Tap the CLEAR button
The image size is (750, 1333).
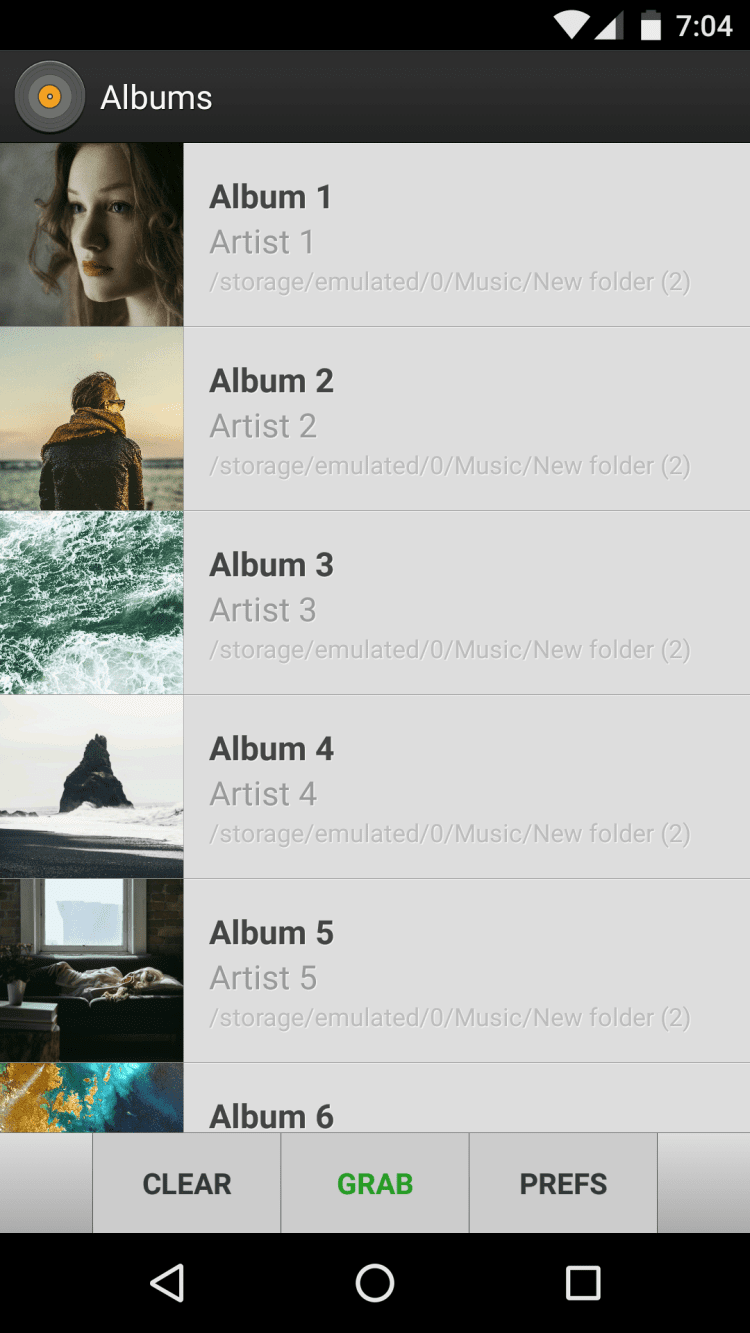[x=187, y=1184]
